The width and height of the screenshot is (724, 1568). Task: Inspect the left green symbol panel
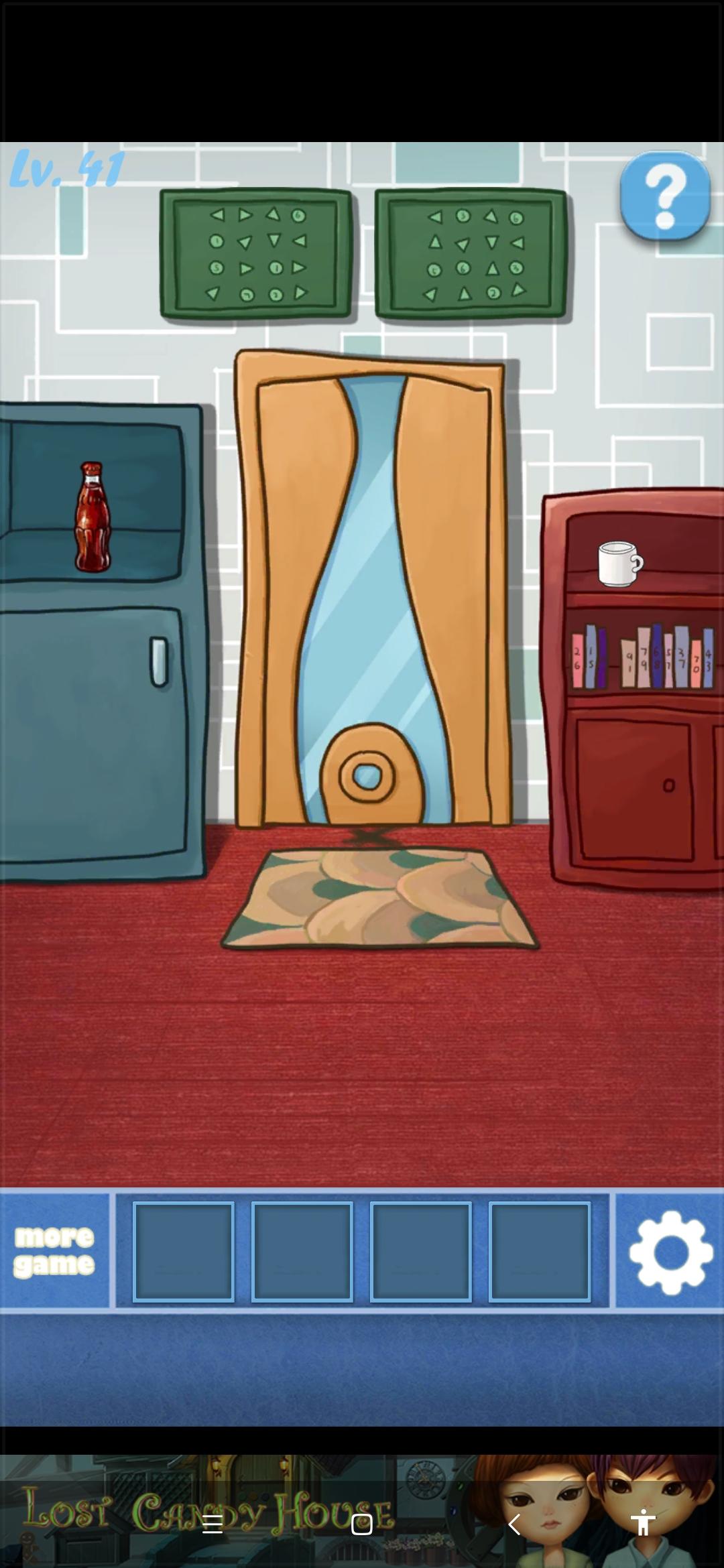(255, 253)
